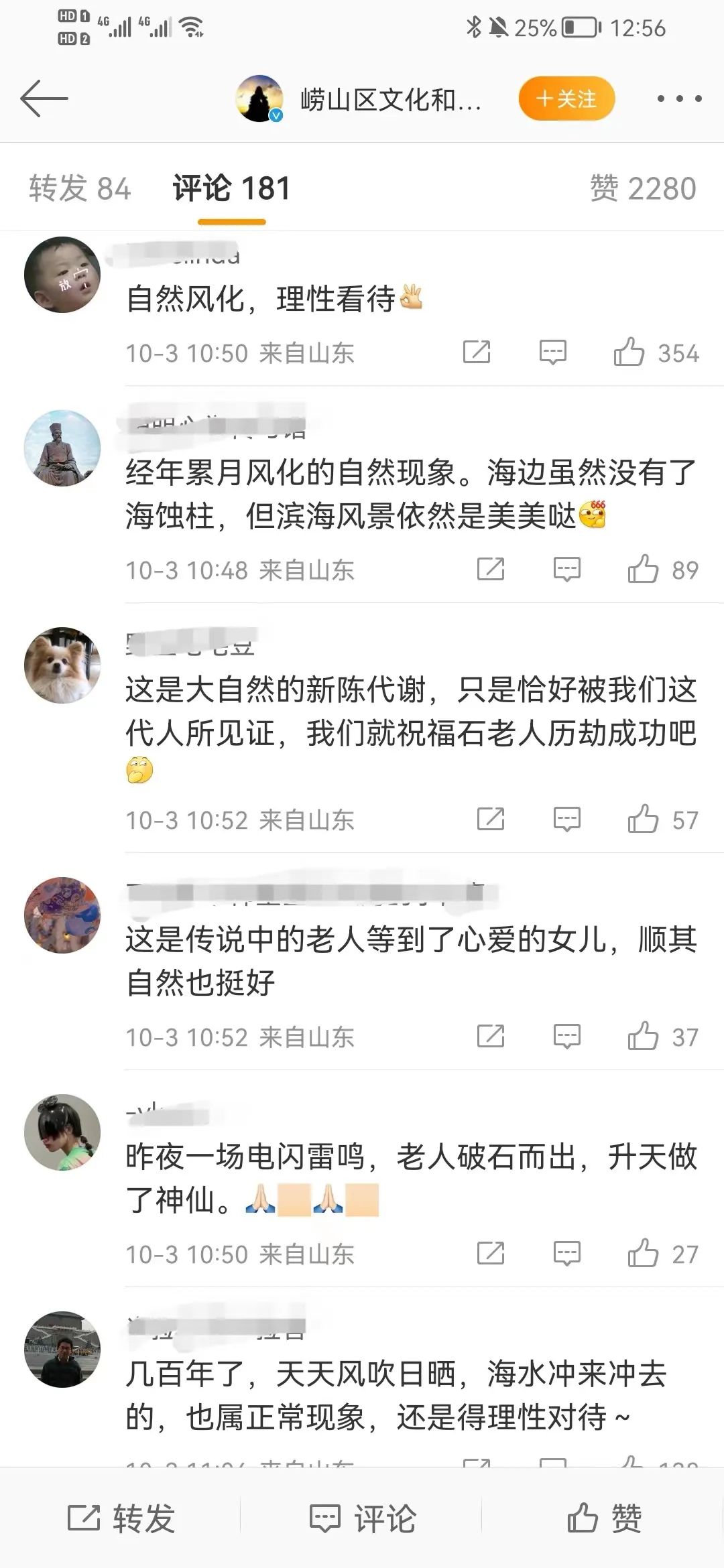The image size is (724, 1568).
Task: Repost the 大自然的新陈代谢 comment
Action: (491, 820)
